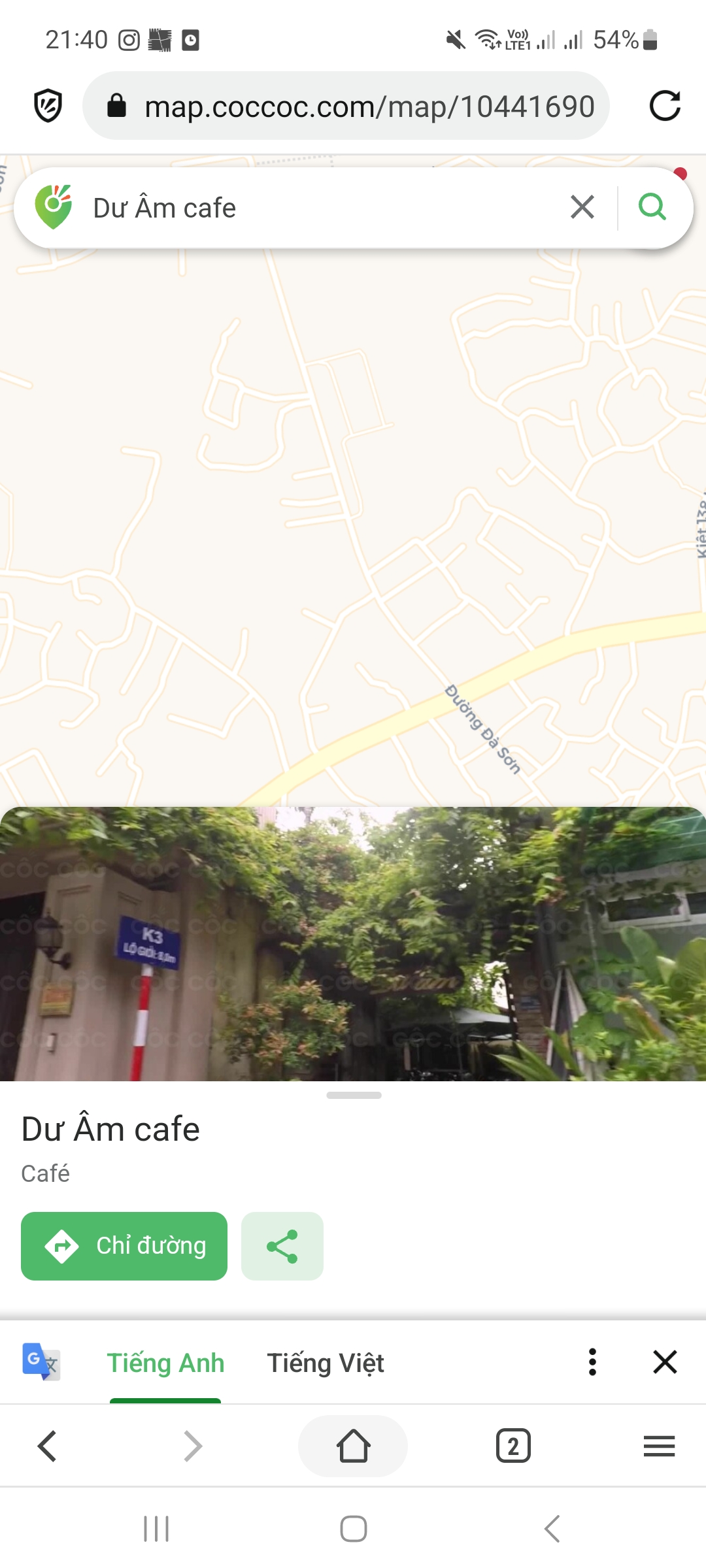The width and height of the screenshot is (706, 1568).
Task: Share the Dư Âm cafe location
Action: click(x=282, y=1246)
